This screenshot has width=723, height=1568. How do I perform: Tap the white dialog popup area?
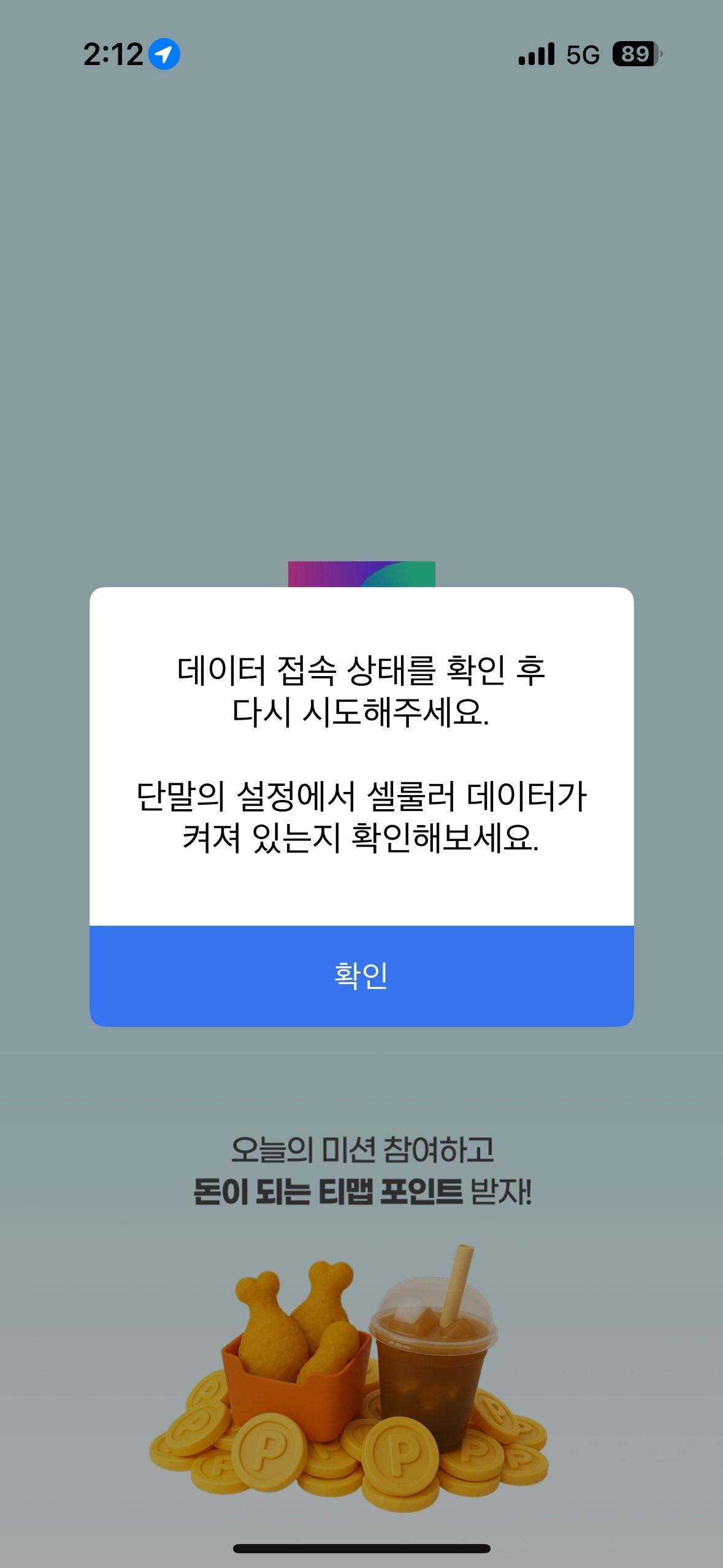[x=361, y=755]
